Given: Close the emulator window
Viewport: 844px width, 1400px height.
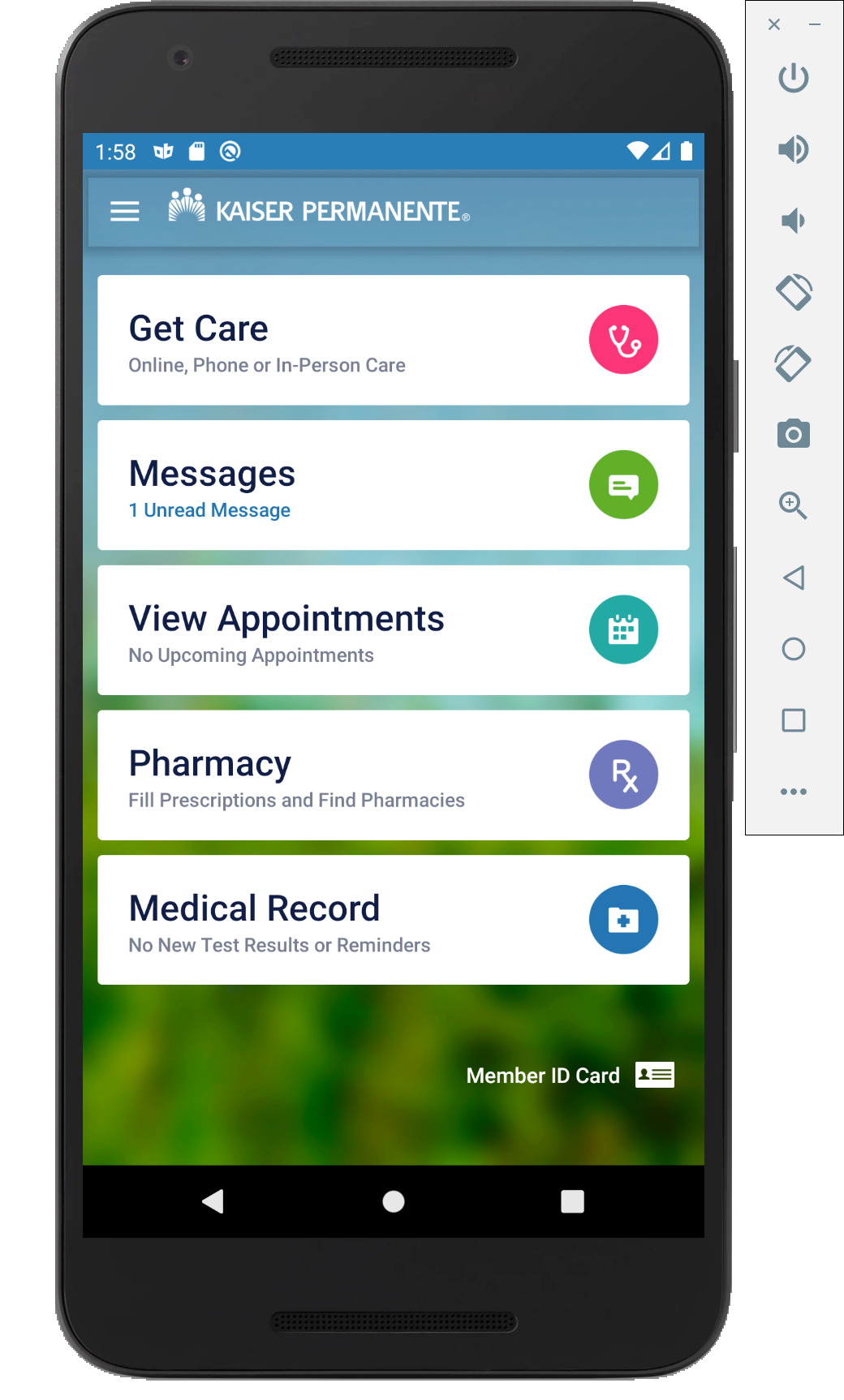Looking at the screenshot, I should pyautogui.click(x=774, y=24).
